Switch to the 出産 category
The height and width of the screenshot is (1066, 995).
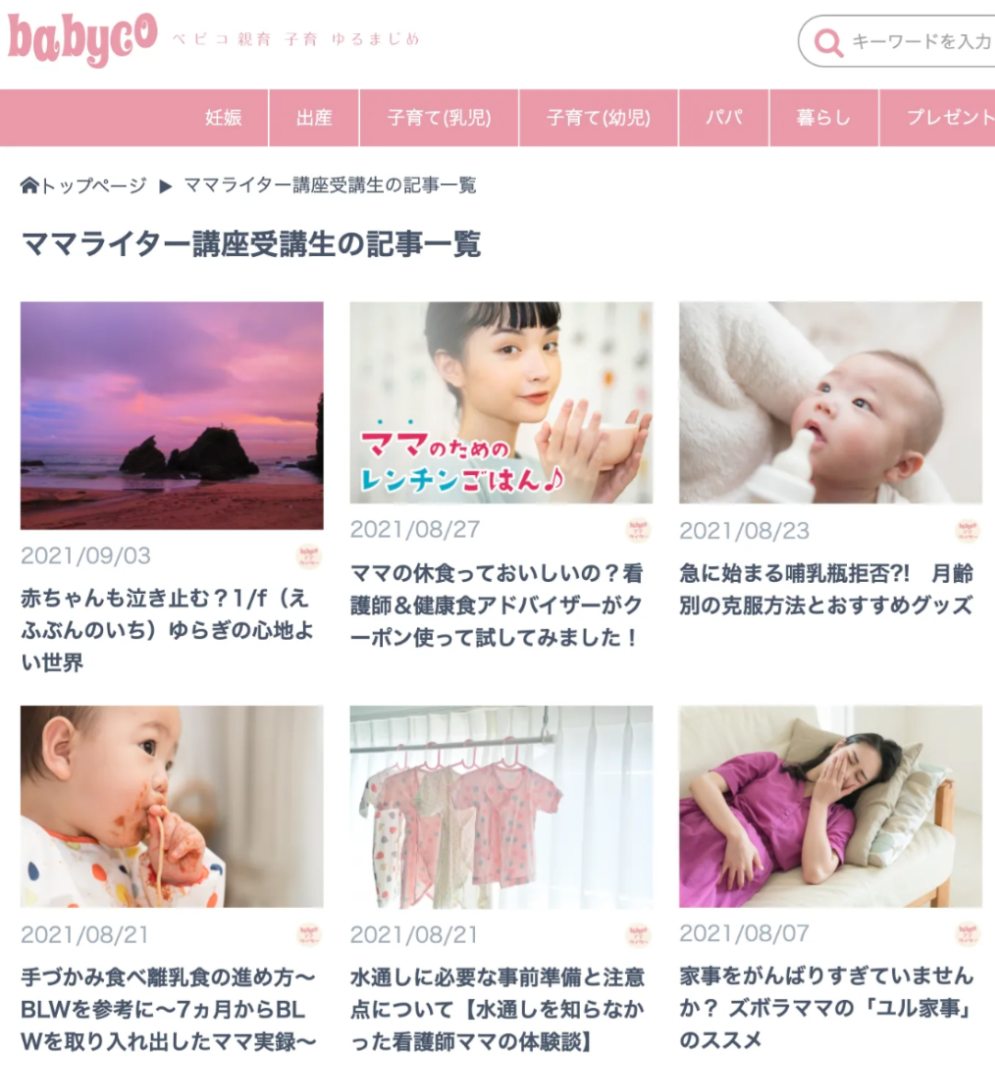(x=313, y=118)
